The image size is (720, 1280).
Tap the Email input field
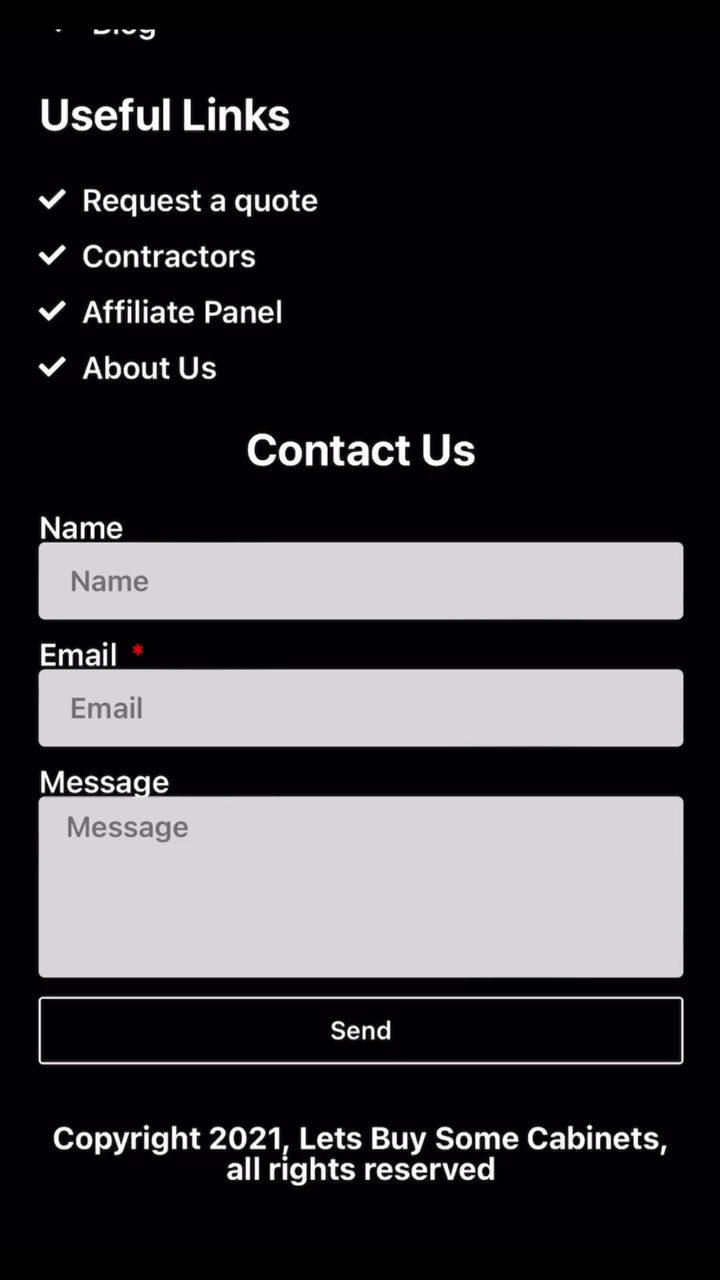[360, 708]
